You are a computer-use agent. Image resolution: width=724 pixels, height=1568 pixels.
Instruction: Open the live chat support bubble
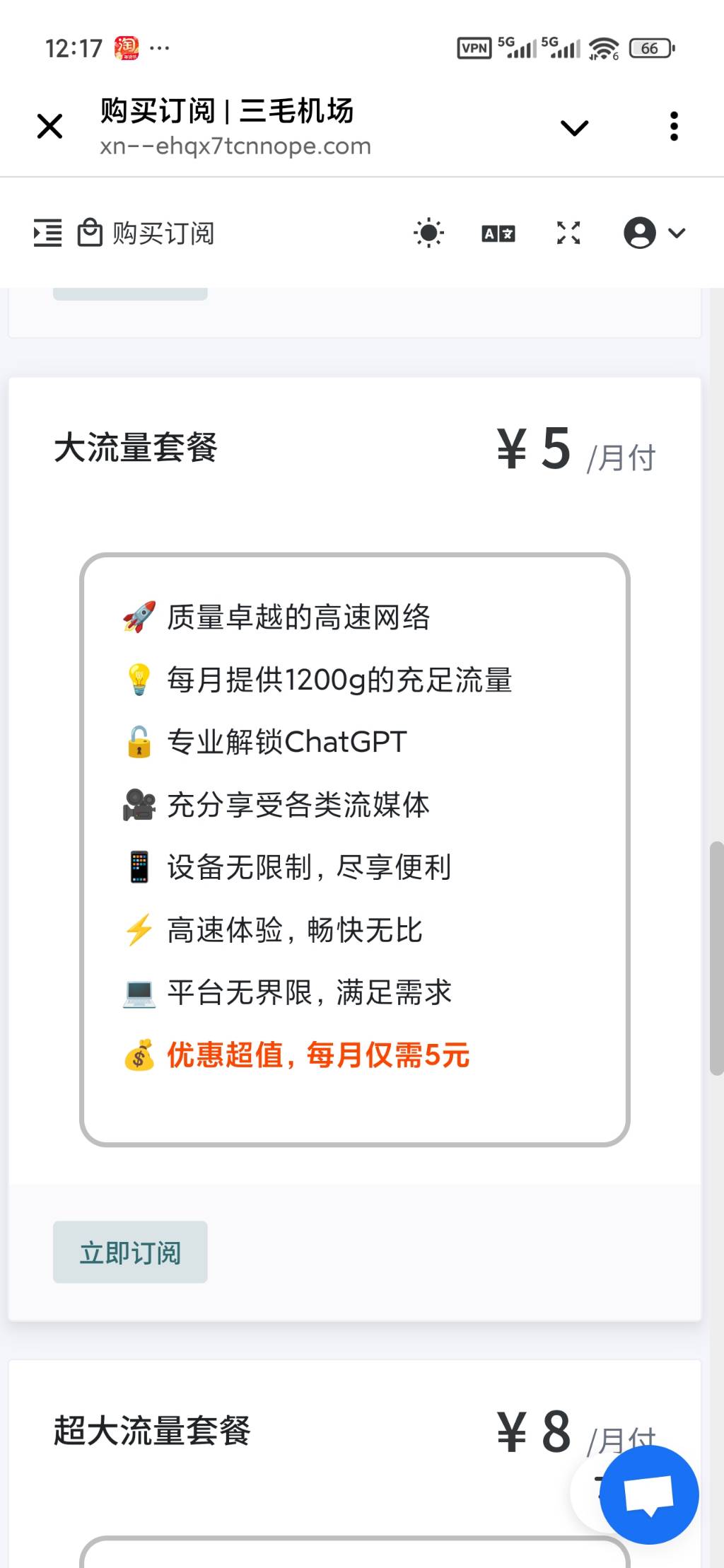649,1494
